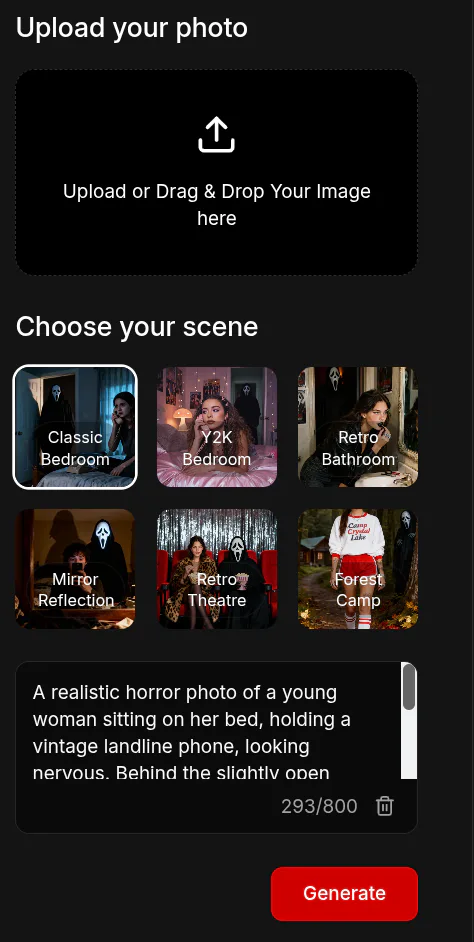Tap the prompt box scrollbar

(409, 720)
